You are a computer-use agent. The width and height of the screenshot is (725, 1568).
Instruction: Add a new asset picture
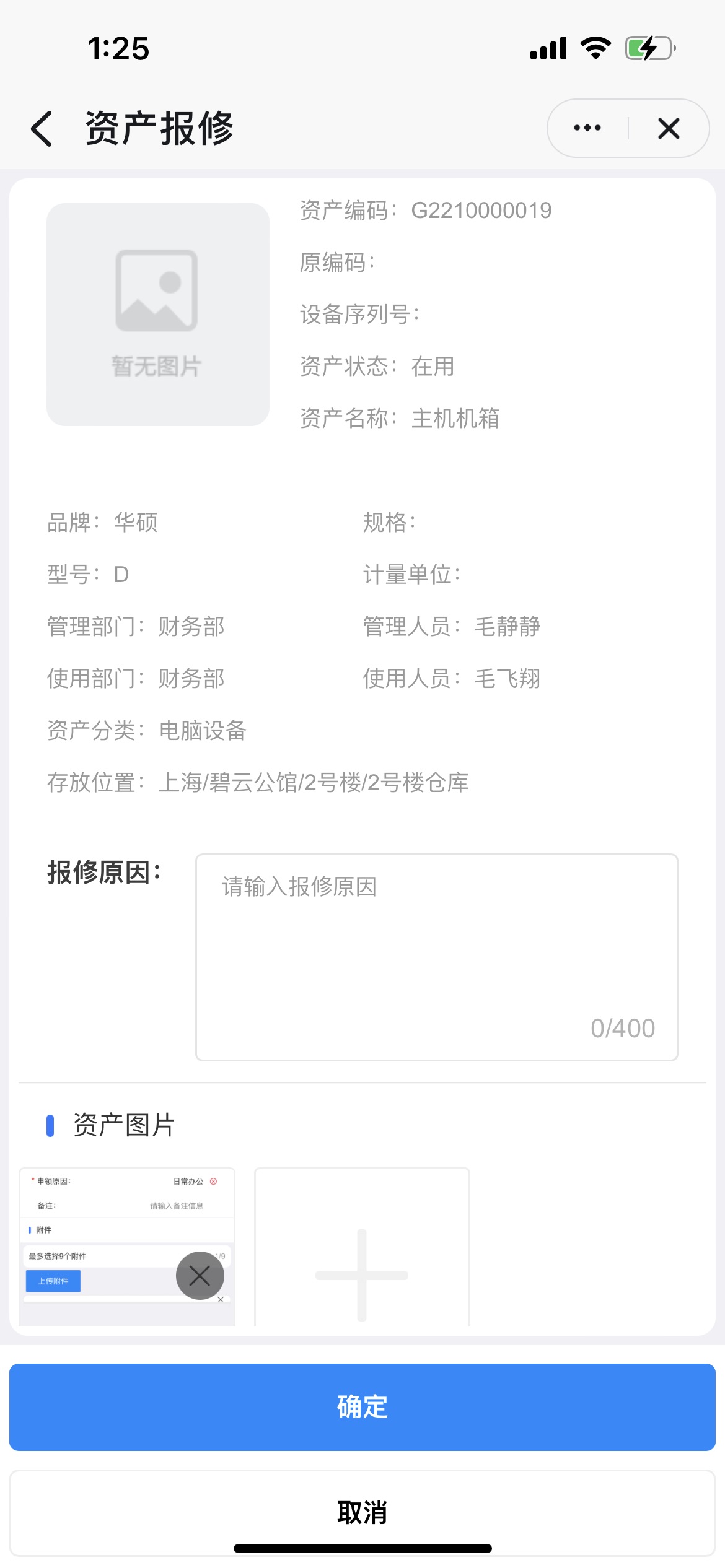[362, 1247]
